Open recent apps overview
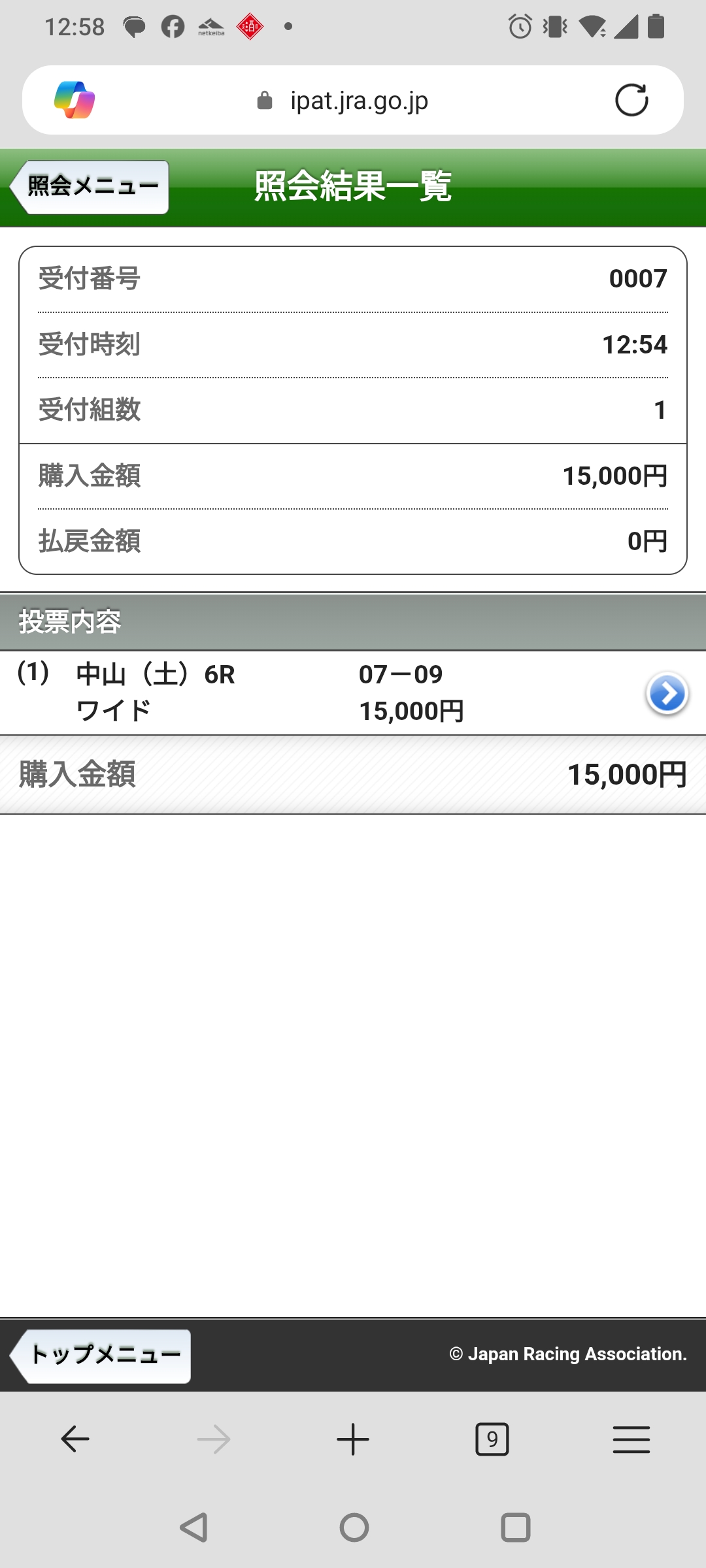Image resolution: width=706 pixels, height=1568 pixels. [515, 1527]
